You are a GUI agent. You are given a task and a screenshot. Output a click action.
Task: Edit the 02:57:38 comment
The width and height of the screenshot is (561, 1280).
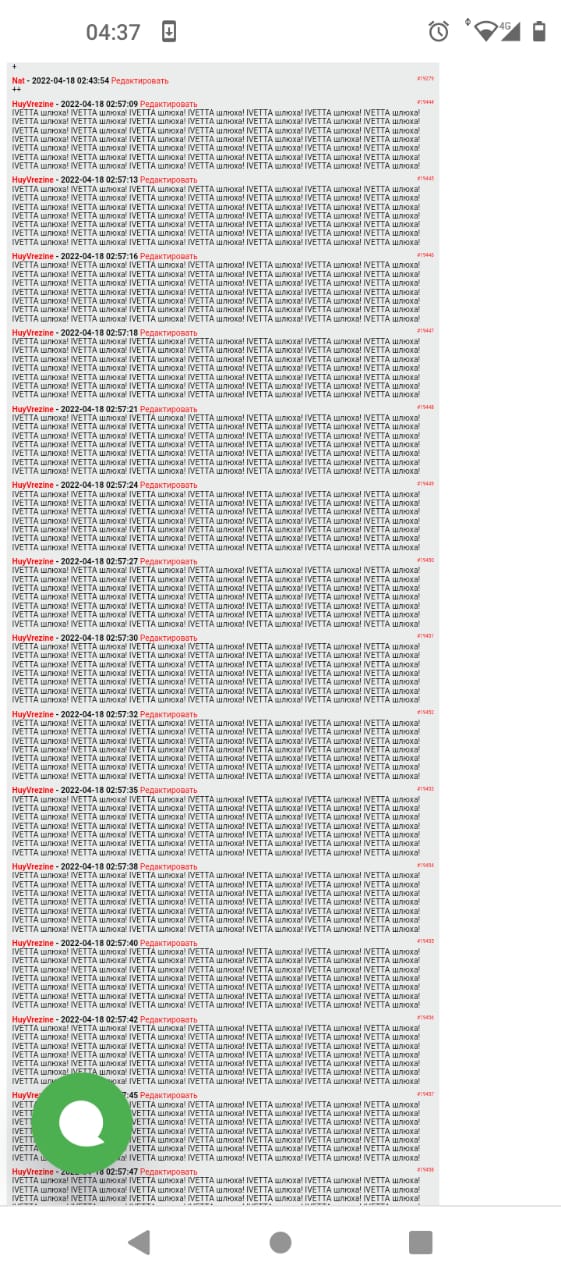pyautogui.click(x=169, y=867)
